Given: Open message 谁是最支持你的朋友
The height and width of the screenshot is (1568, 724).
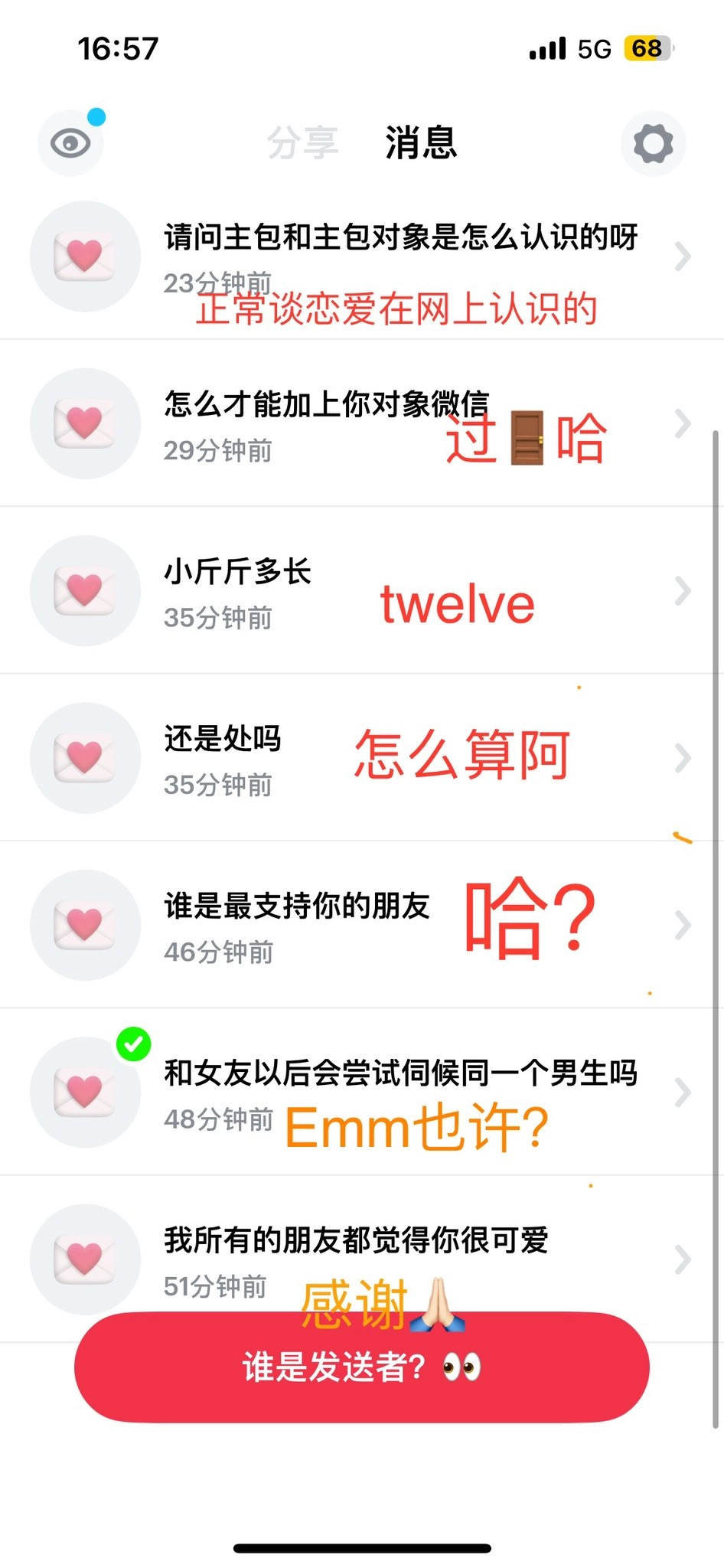Looking at the screenshot, I should pyautogui.click(x=362, y=925).
